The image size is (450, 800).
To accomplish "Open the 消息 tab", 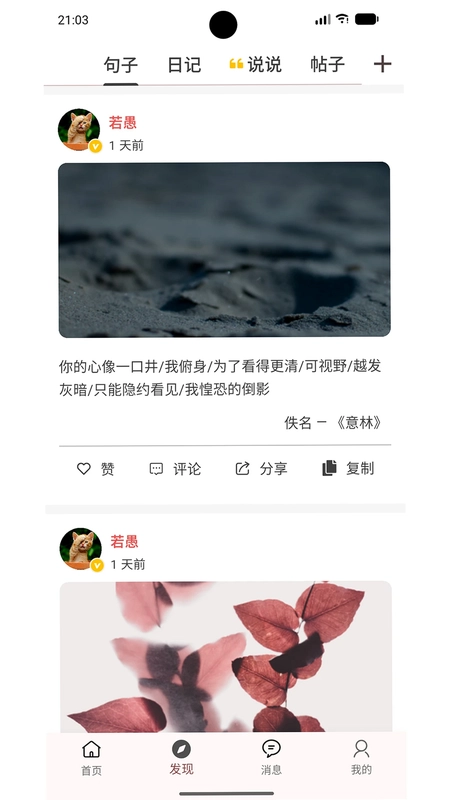I will pos(271,759).
